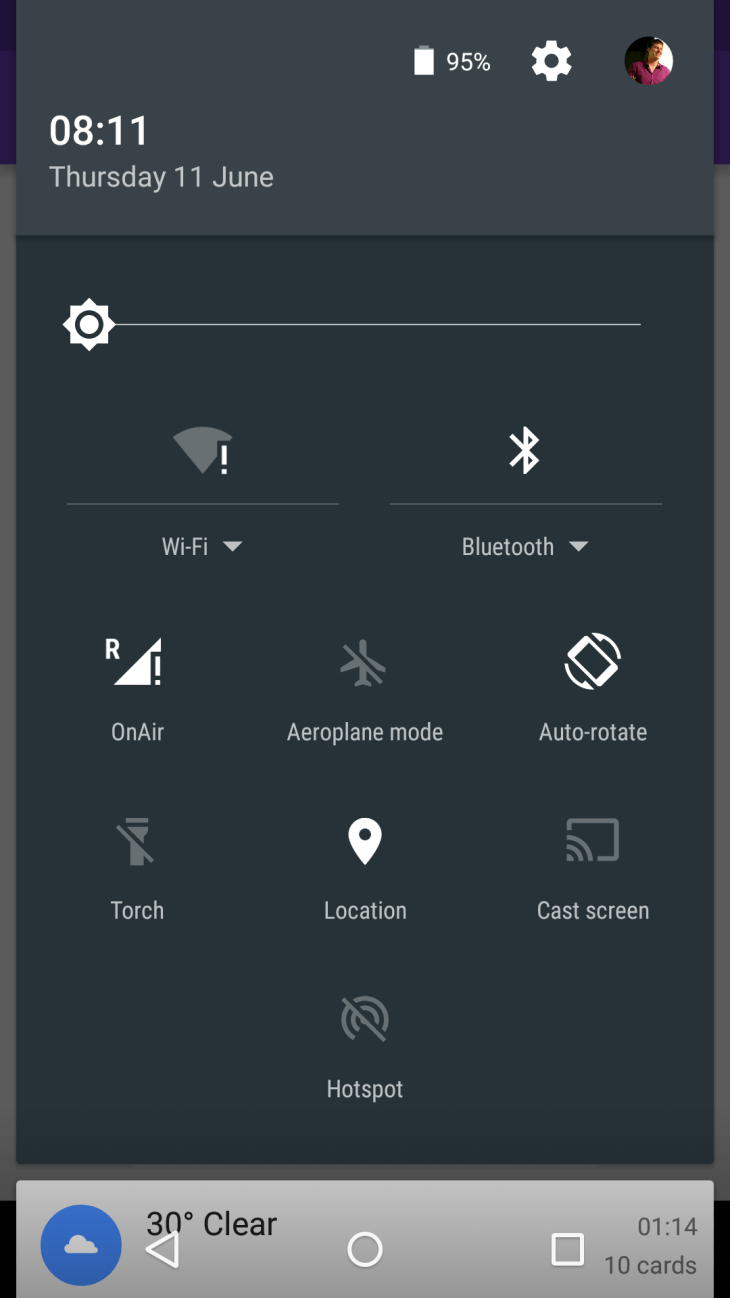
Task: Open the alarm time and date header
Action: tap(160, 152)
